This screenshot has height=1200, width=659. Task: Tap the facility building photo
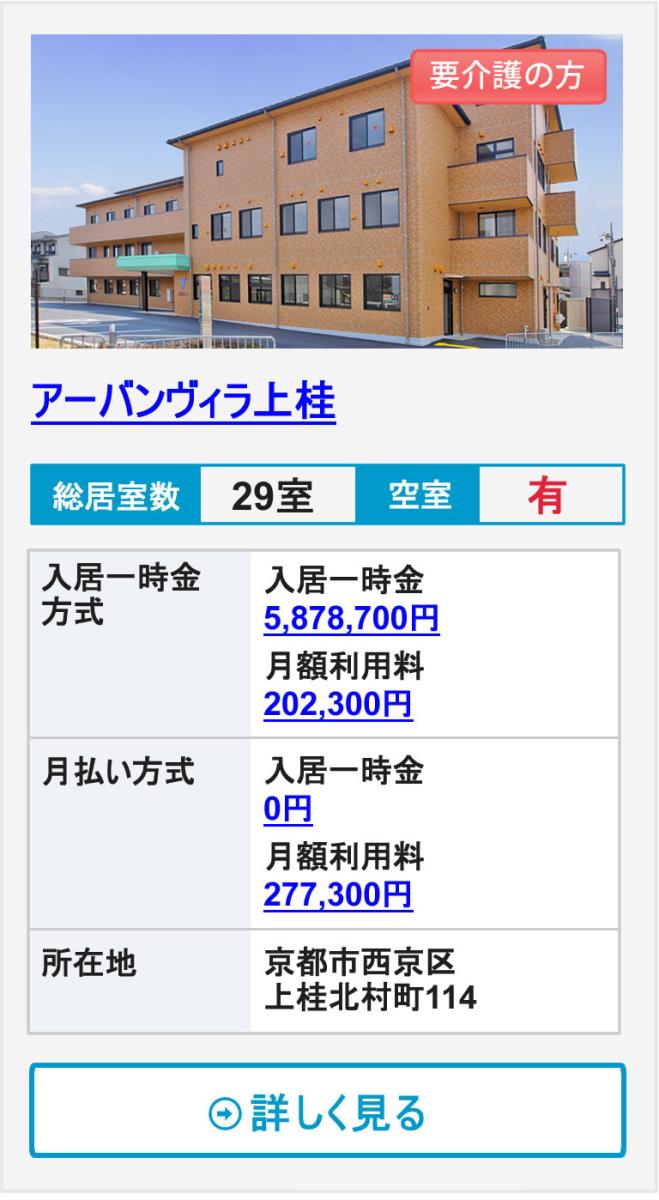point(326,192)
